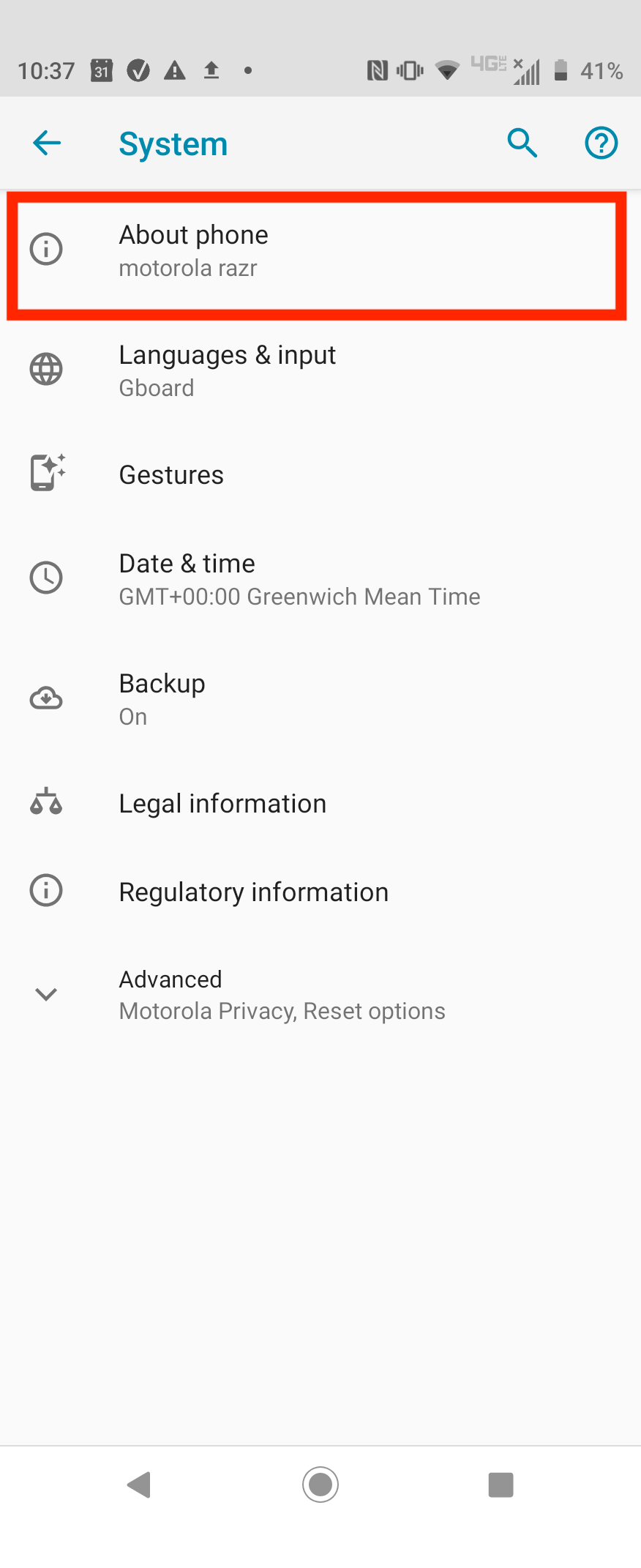Tap the gestures phone icon

pos(46,473)
